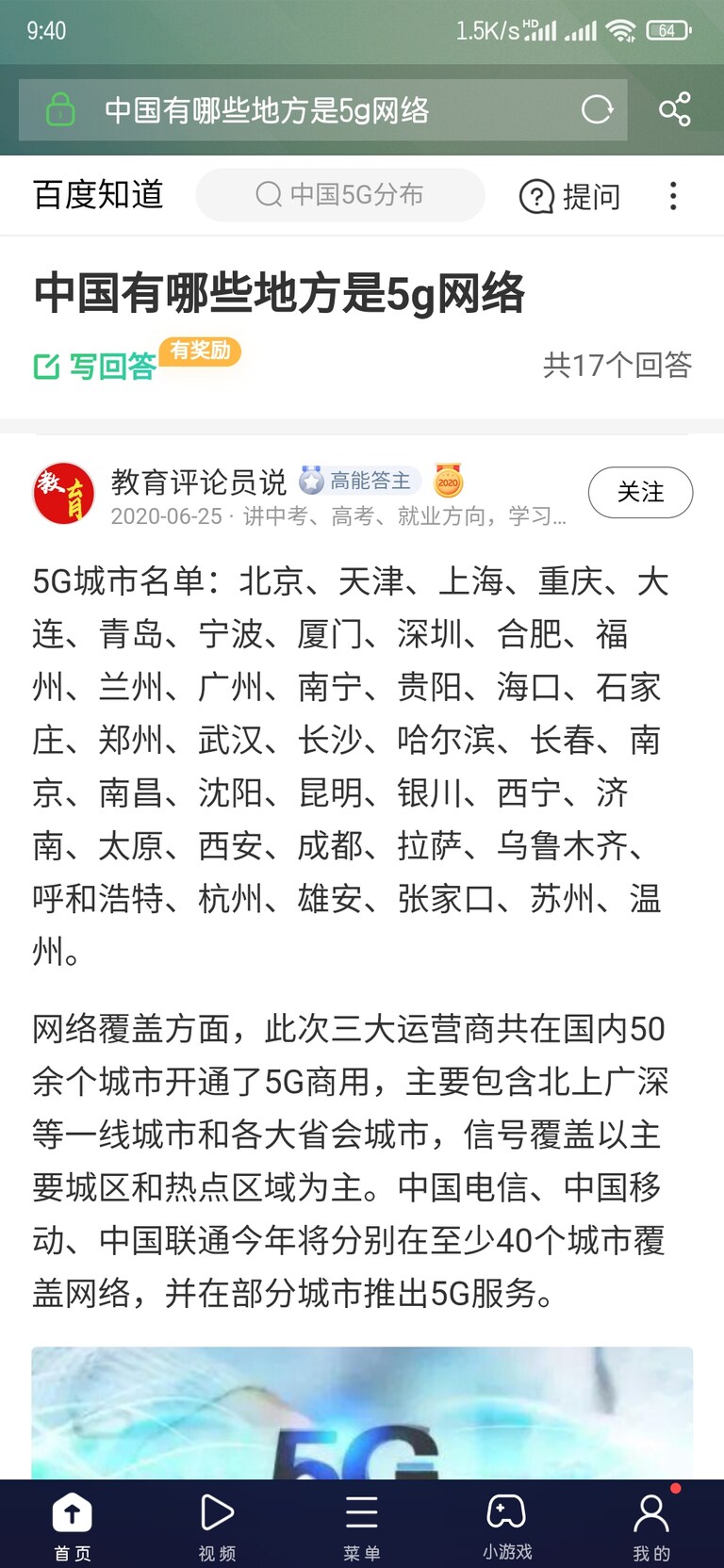Open the three-dot overflow menu
Image resolution: width=724 pixels, height=1568 pixels.
tap(672, 196)
